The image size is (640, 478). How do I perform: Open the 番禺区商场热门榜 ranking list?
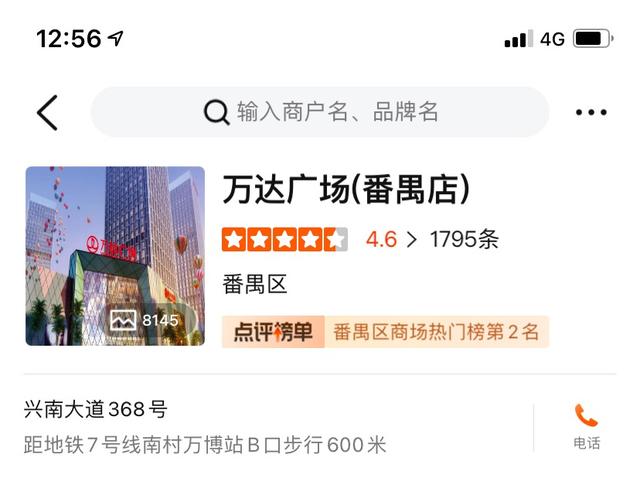[x=385, y=332]
